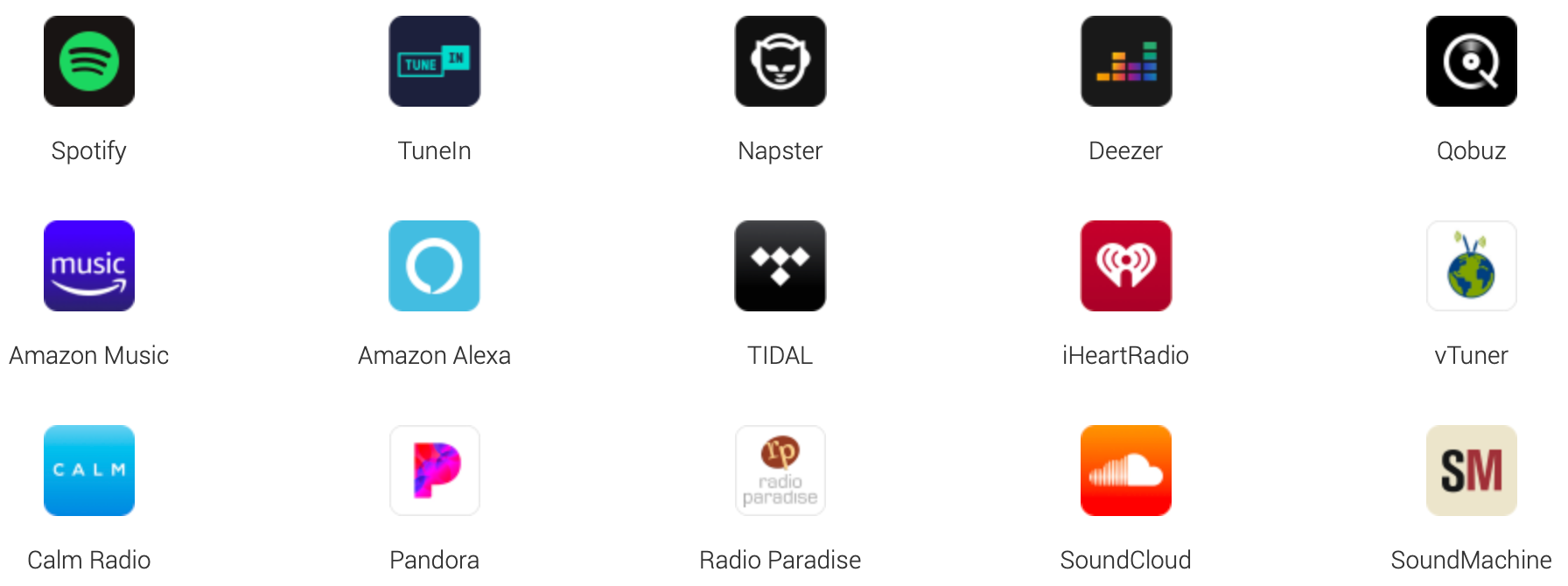The image size is (1568, 586).
Task: Open SoundCloud
Action: pyautogui.click(x=1126, y=471)
